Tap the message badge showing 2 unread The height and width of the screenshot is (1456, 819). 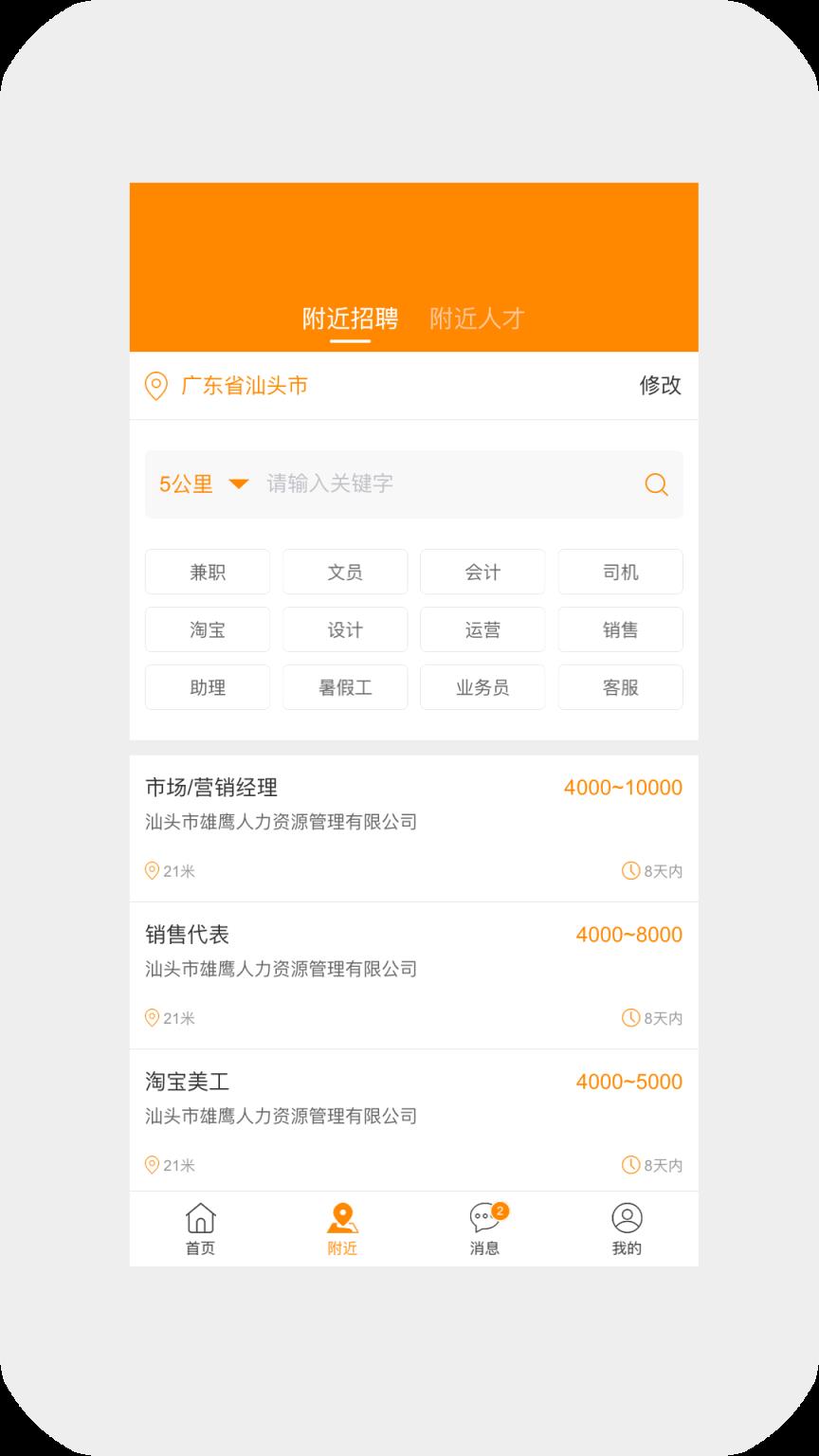coord(500,1208)
